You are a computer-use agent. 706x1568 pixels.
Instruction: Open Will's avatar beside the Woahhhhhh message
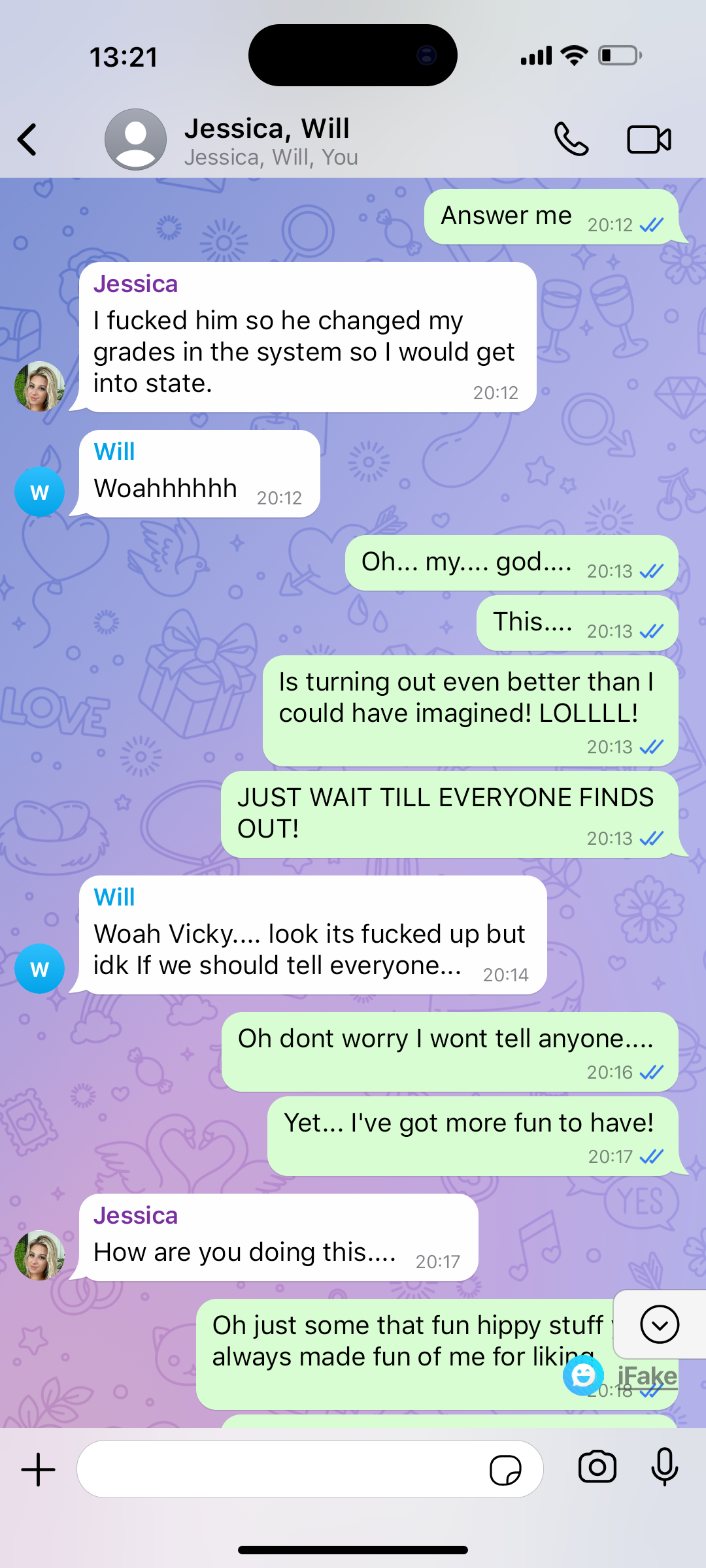click(40, 492)
